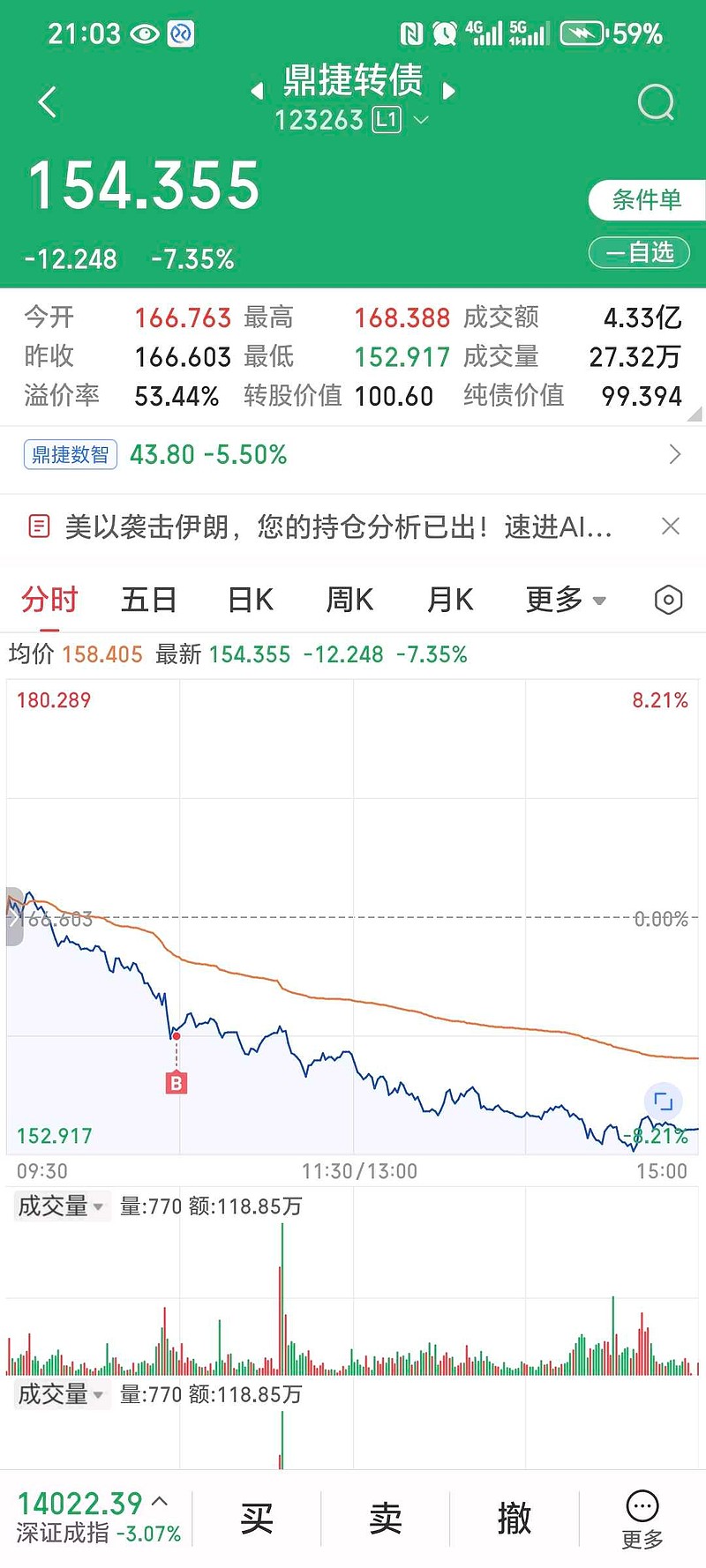Viewport: 706px width, 1568px height.
Task: Dismiss the 美以袭击伊朗 news banner
Action: point(670,526)
